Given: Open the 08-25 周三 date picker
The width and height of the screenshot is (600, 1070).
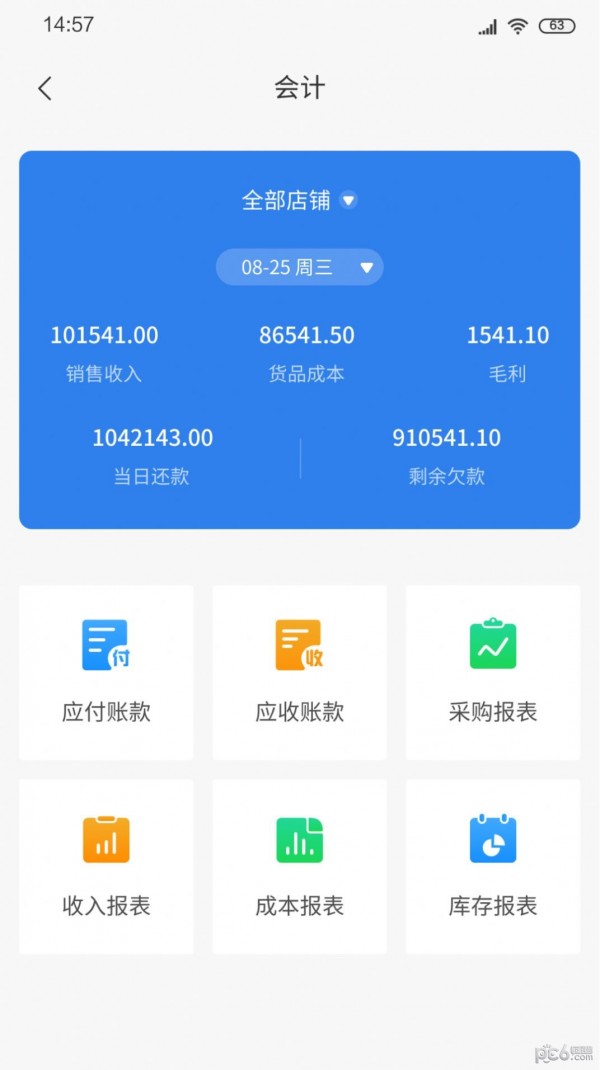Looking at the screenshot, I should pyautogui.click(x=299, y=267).
